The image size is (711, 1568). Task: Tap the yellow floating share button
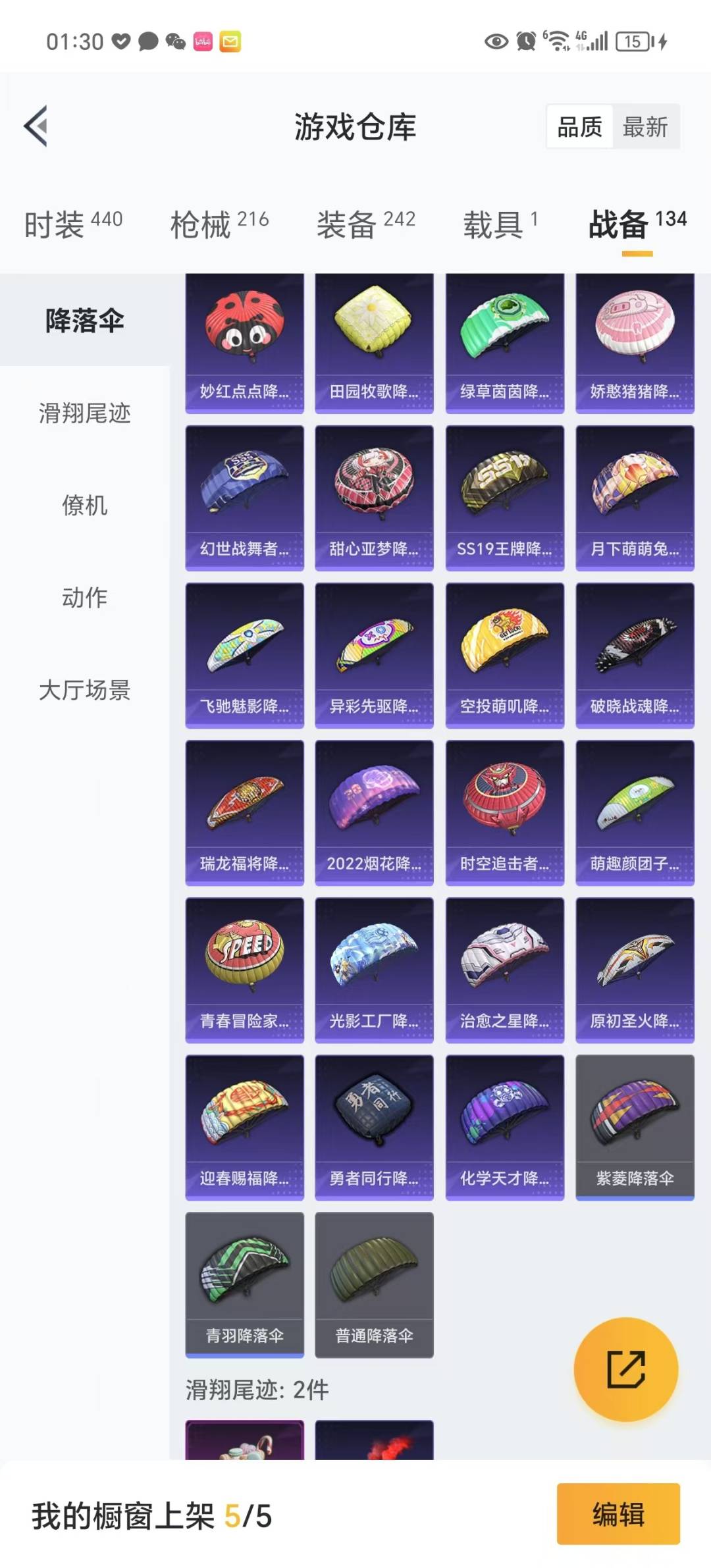click(625, 1369)
